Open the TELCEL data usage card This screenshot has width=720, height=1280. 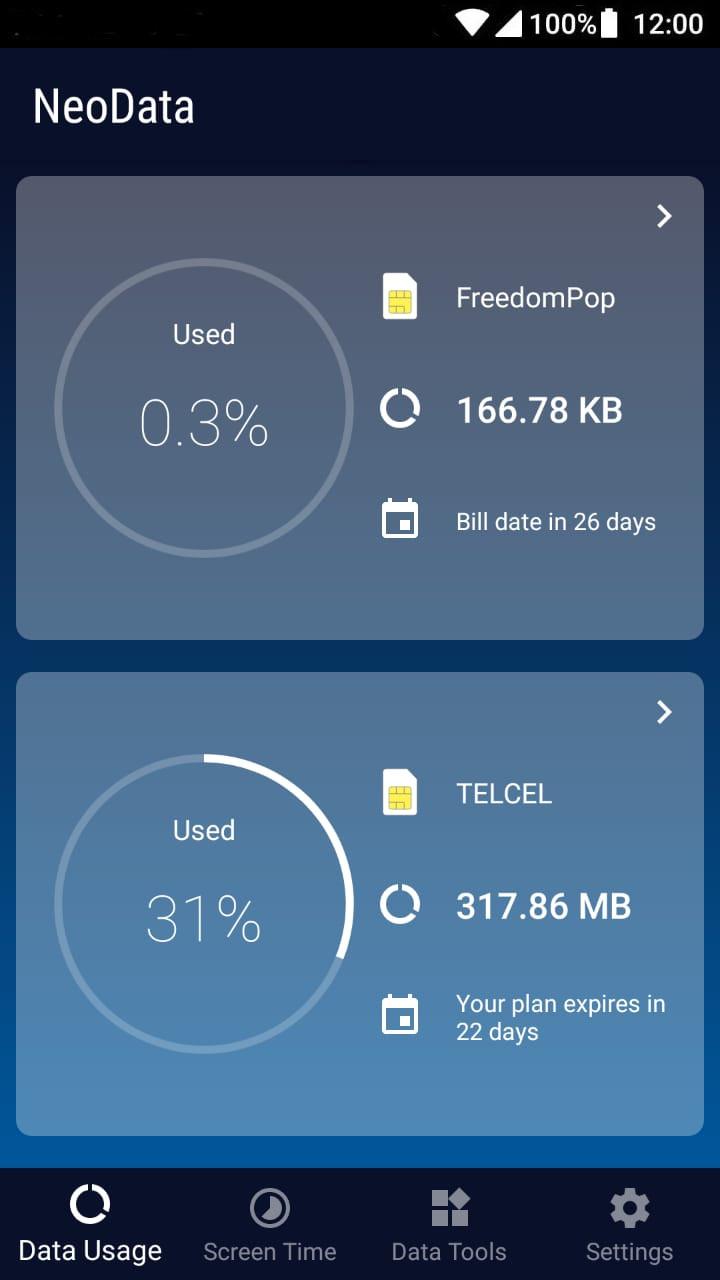coord(360,904)
